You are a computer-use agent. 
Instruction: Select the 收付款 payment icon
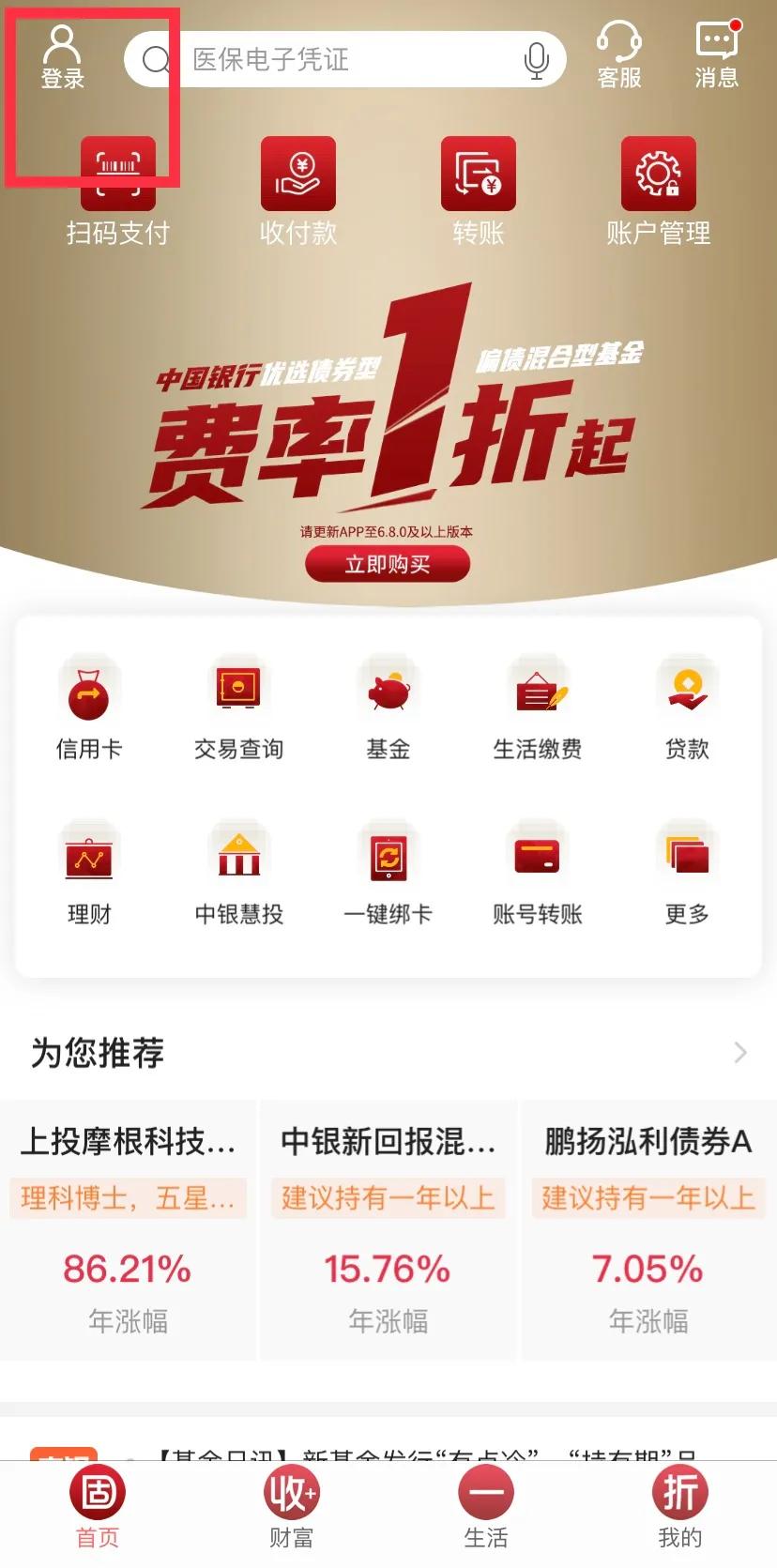tap(297, 188)
